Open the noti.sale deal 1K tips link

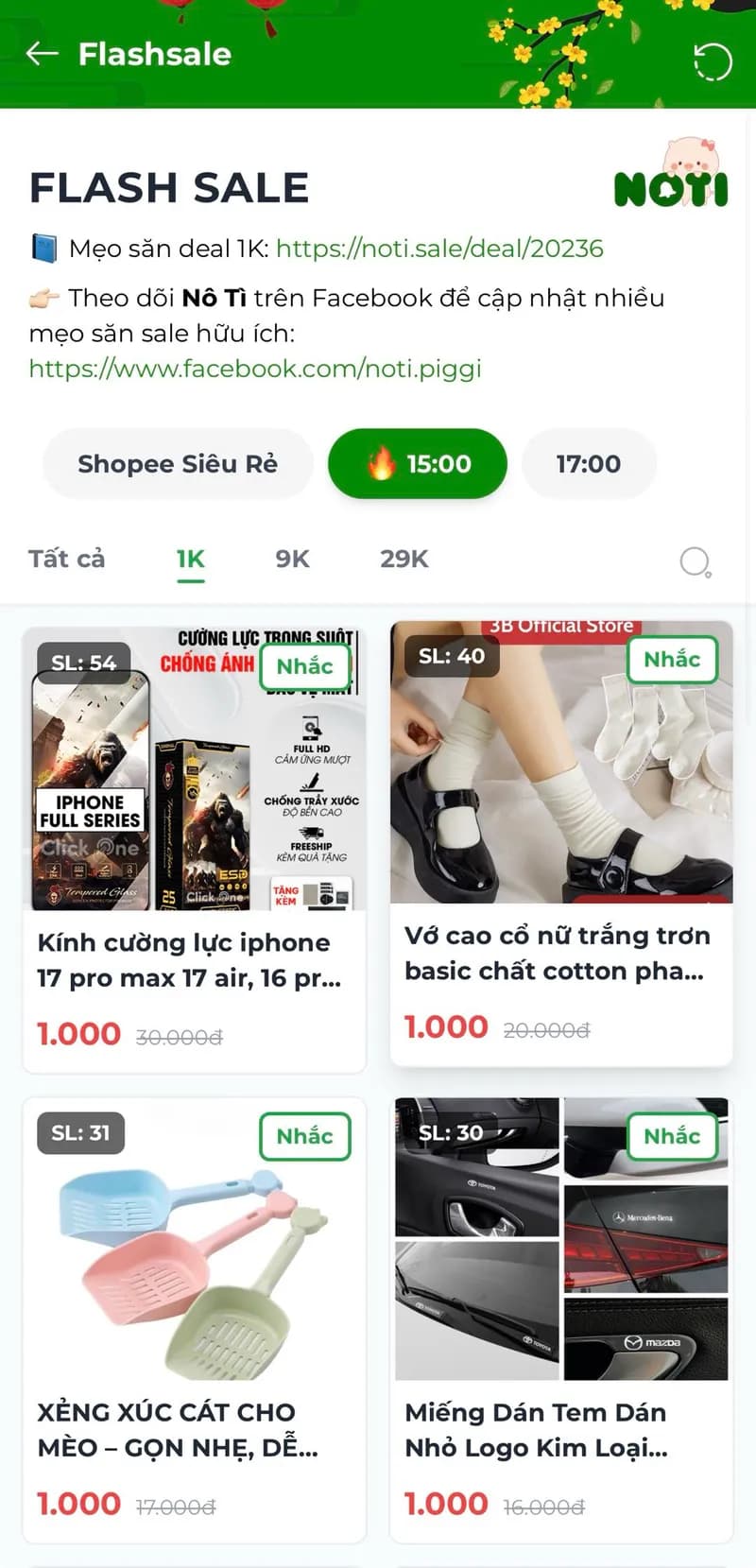pyautogui.click(x=439, y=249)
